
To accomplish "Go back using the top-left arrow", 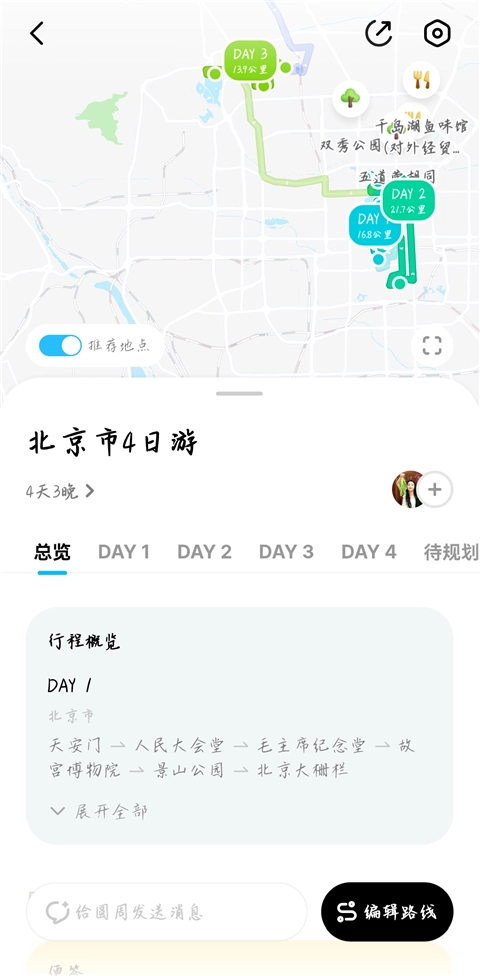I will click(37, 33).
